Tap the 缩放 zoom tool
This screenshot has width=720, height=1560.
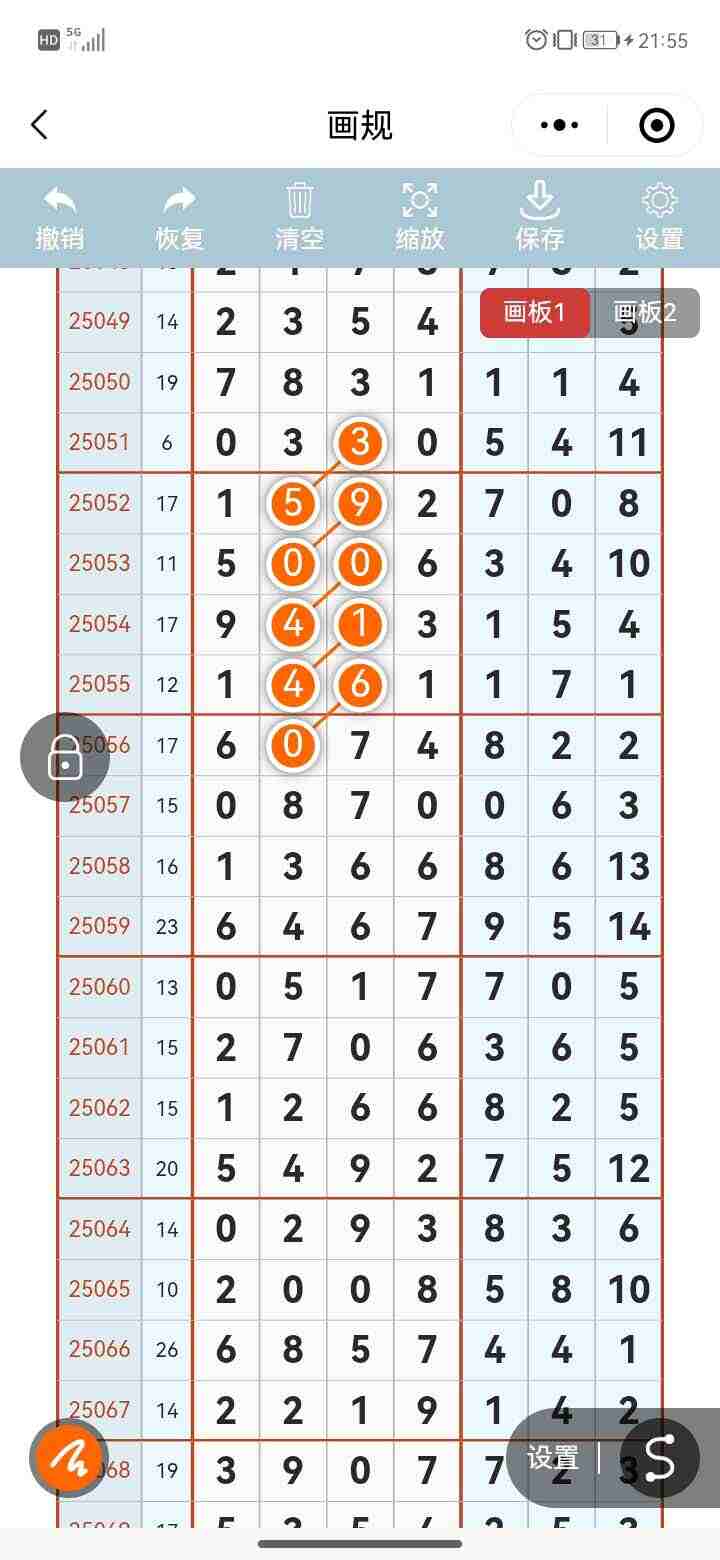point(420,218)
